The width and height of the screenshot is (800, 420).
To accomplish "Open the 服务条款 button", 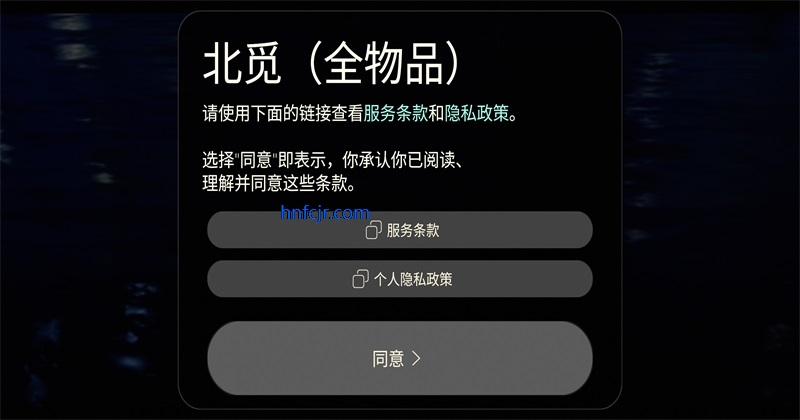I will [x=400, y=230].
